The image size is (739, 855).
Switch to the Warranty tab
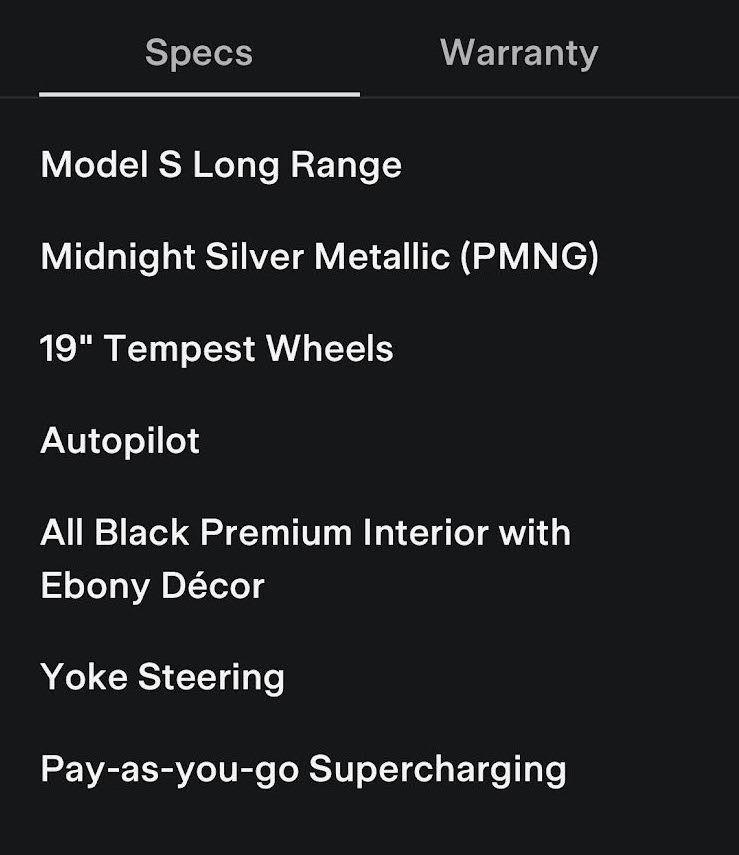coord(519,53)
